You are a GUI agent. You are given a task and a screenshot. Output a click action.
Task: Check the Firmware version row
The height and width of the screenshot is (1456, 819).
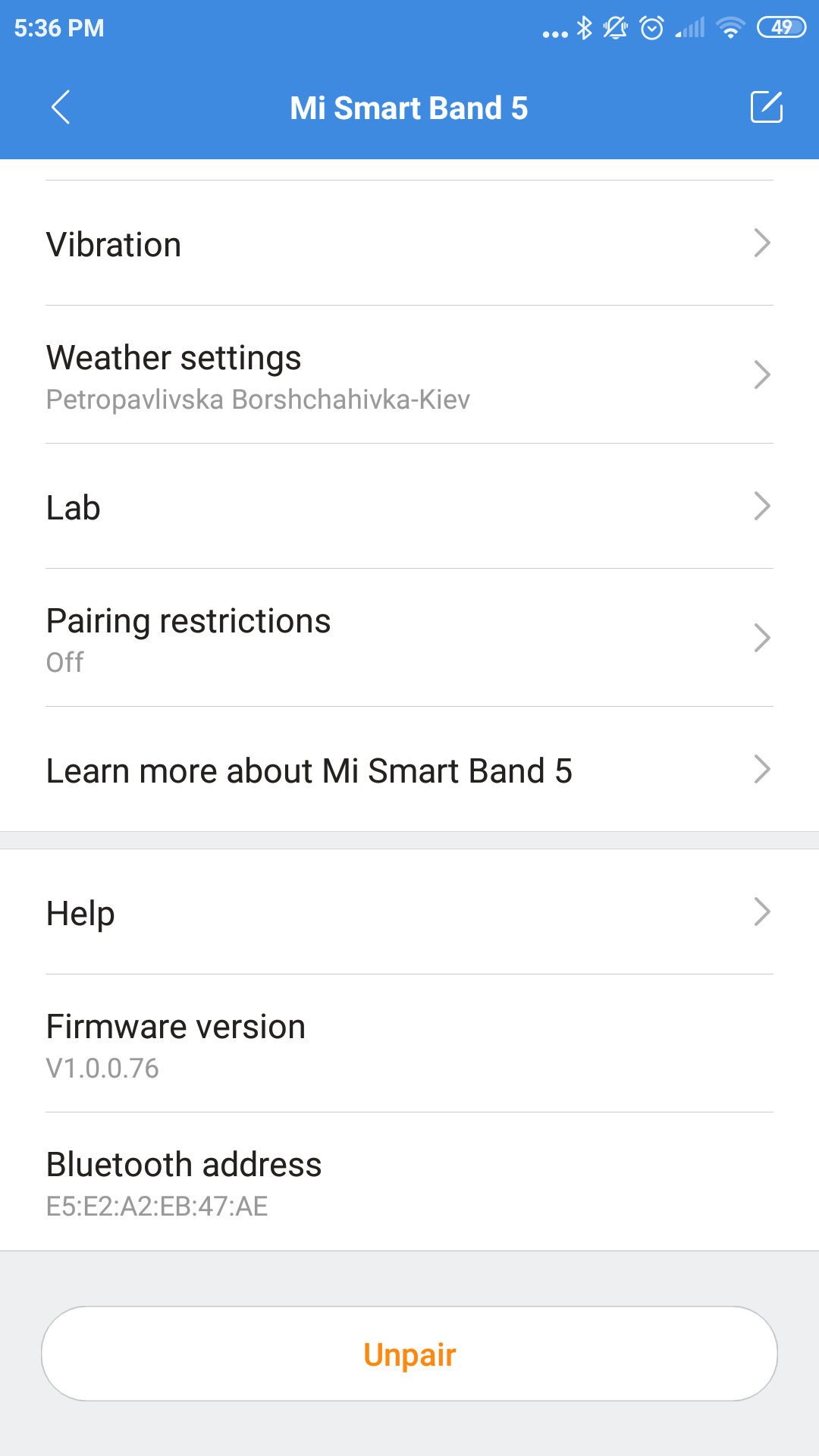409,1044
